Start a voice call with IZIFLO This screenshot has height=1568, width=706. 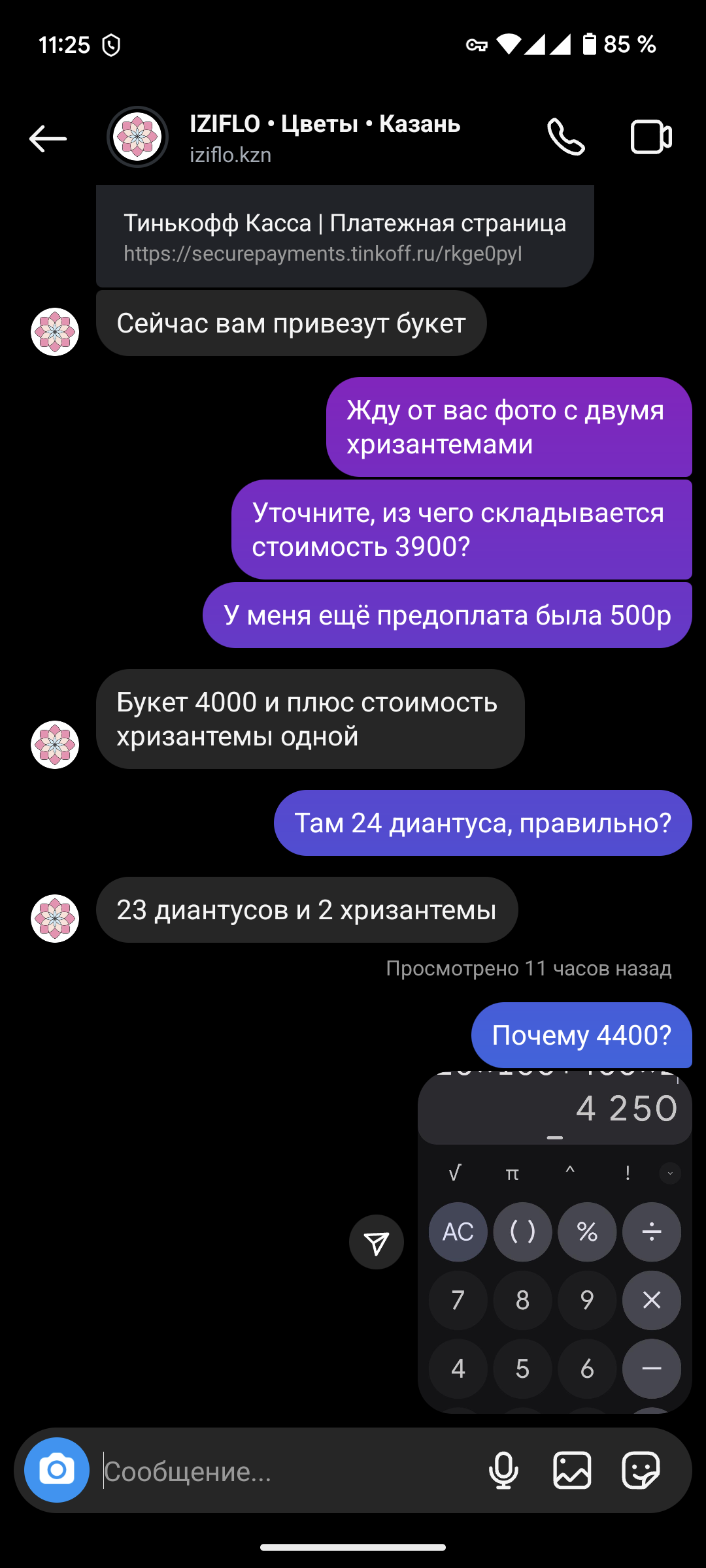[x=566, y=137]
